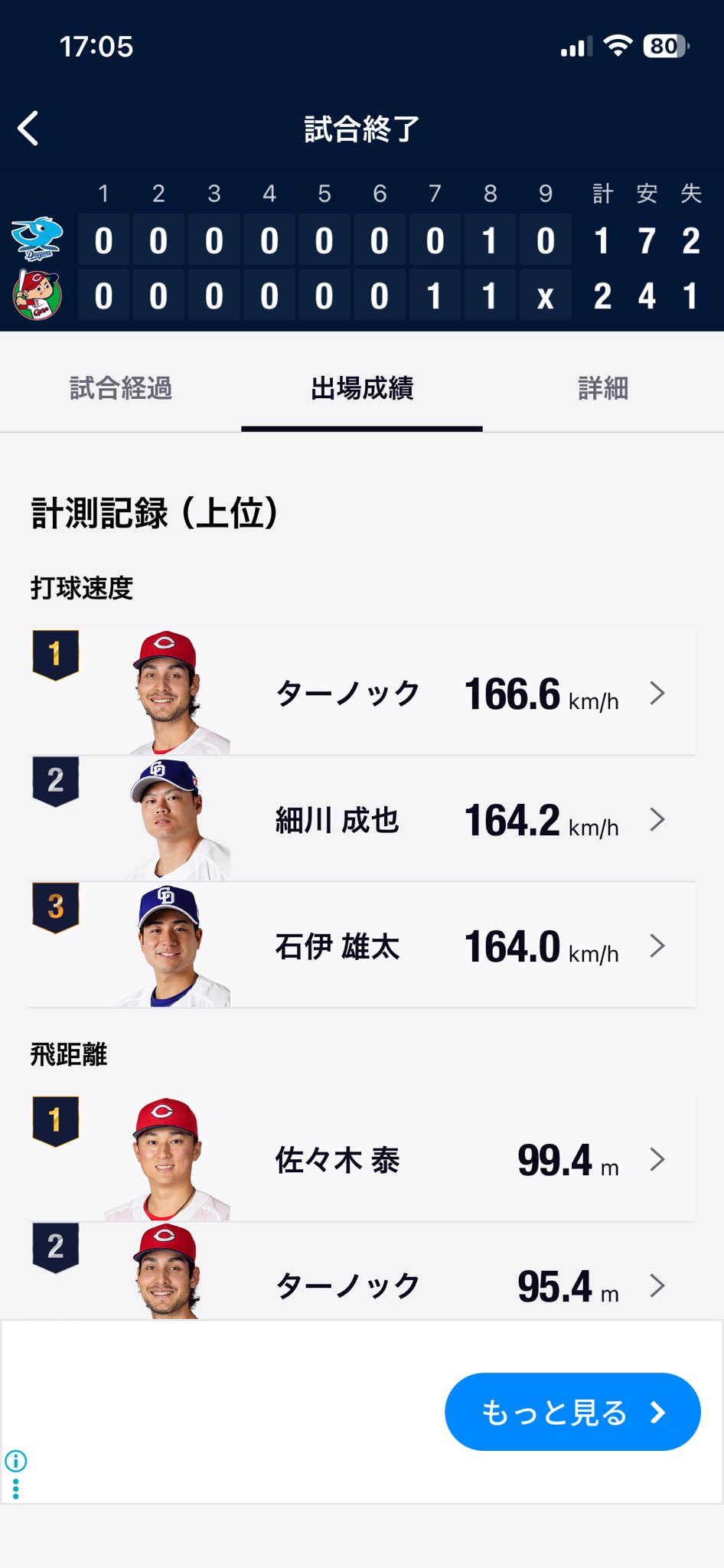
Task: Go back using the top-left arrow
Action: point(28,128)
